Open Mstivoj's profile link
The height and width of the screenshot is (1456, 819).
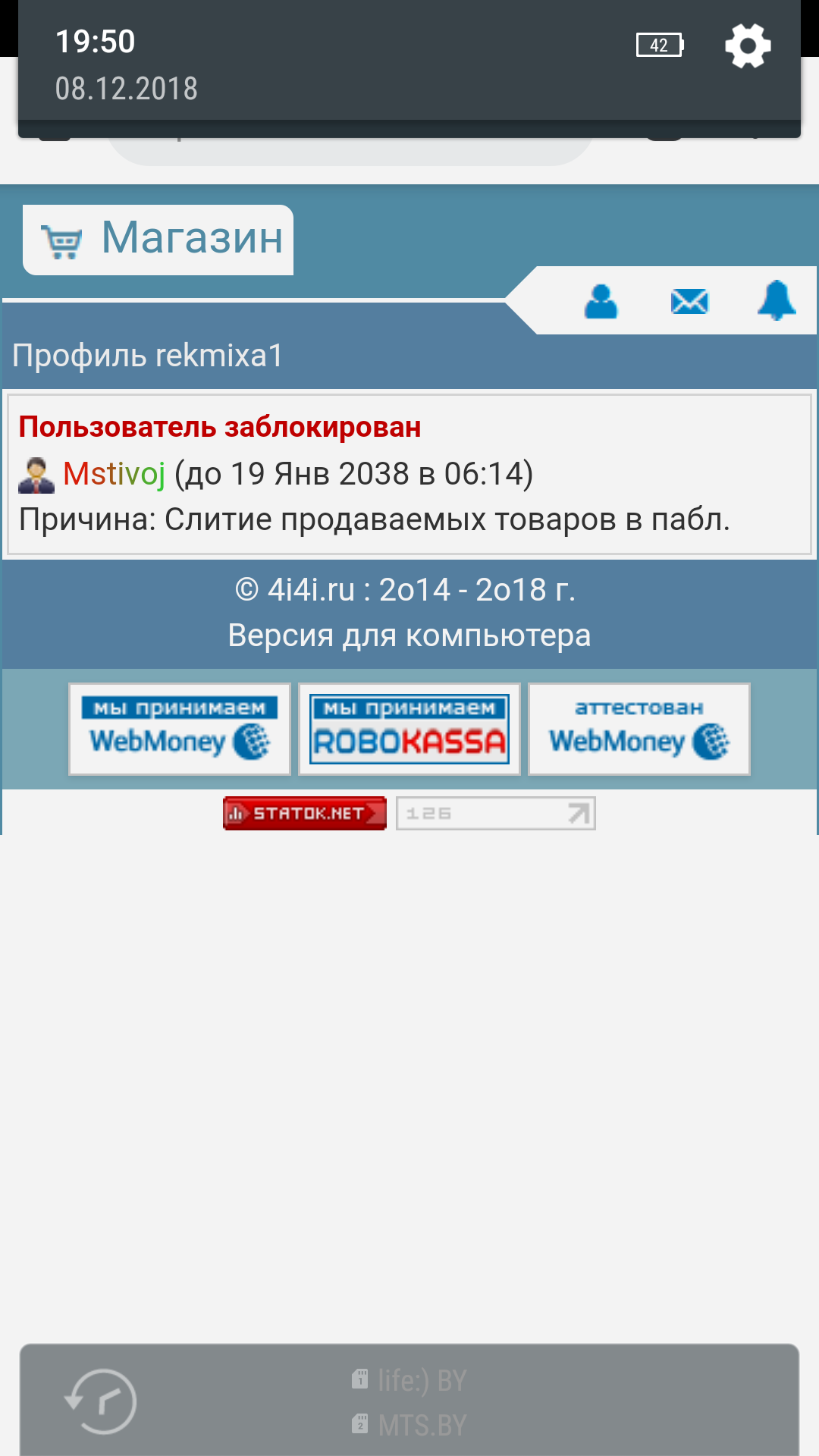[114, 474]
